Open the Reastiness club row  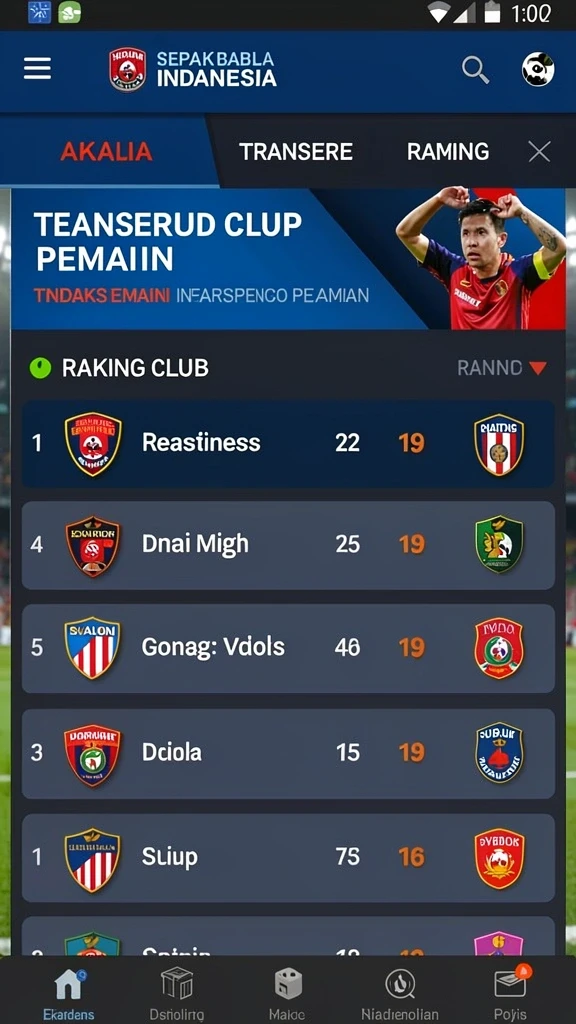pyautogui.click(x=288, y=443)
